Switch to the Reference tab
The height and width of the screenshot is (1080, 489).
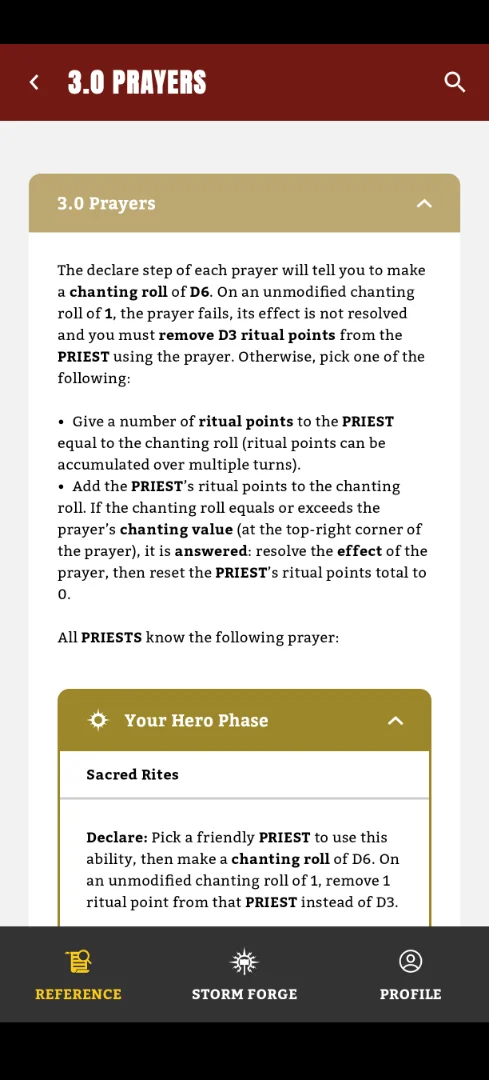pos(79,975)
